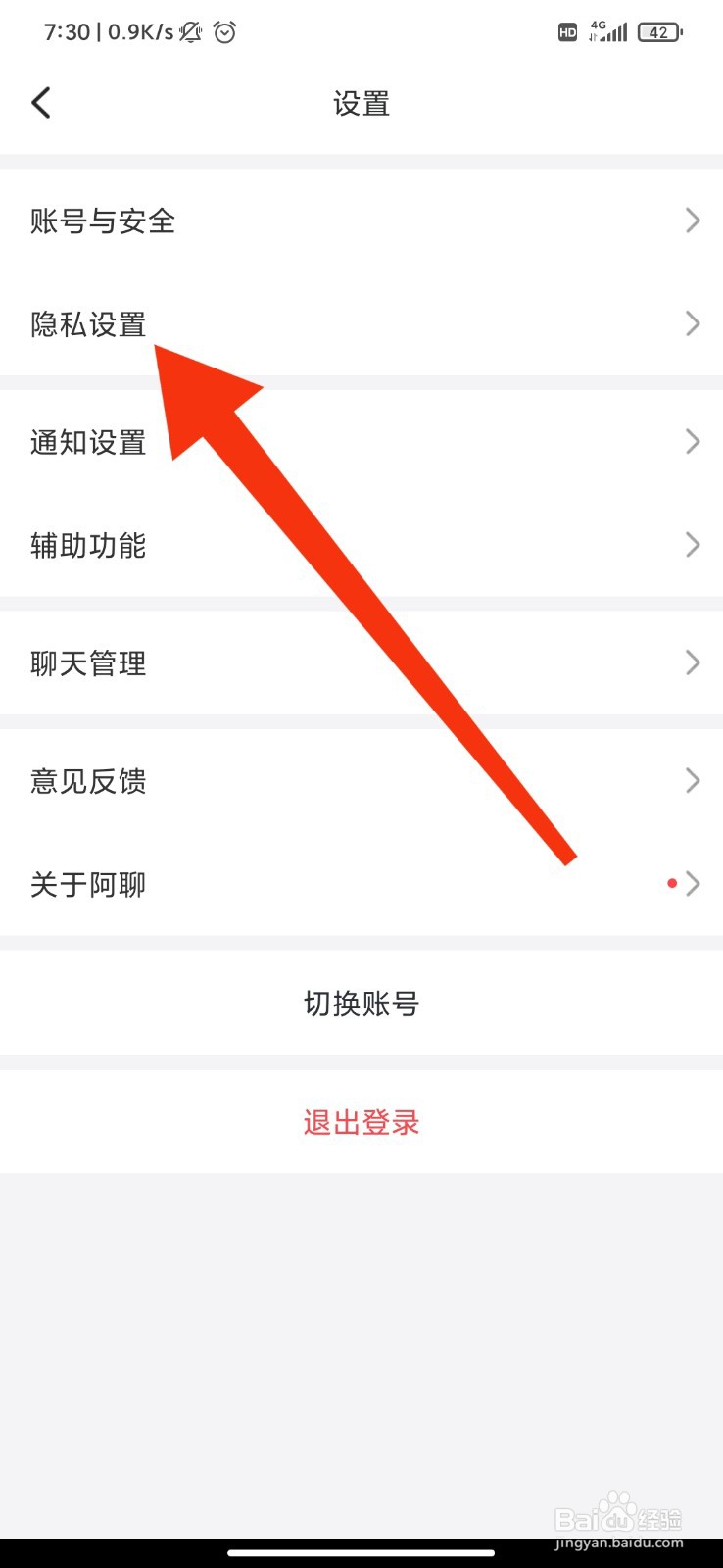The width and height of the screenshot is (723, 1568).
Task: Open 意见反馈 to send feedback
Action: click(x=89, y=781)
